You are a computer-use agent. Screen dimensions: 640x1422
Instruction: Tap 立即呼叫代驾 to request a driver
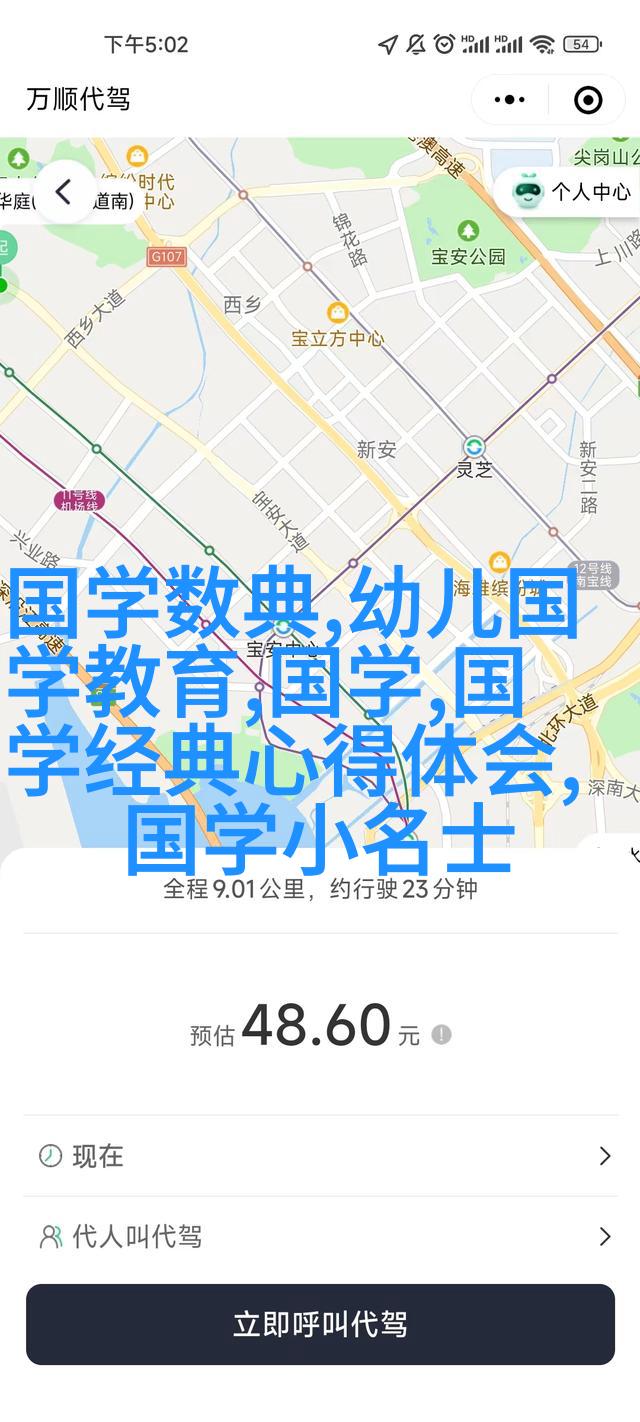click(320, 1325)
